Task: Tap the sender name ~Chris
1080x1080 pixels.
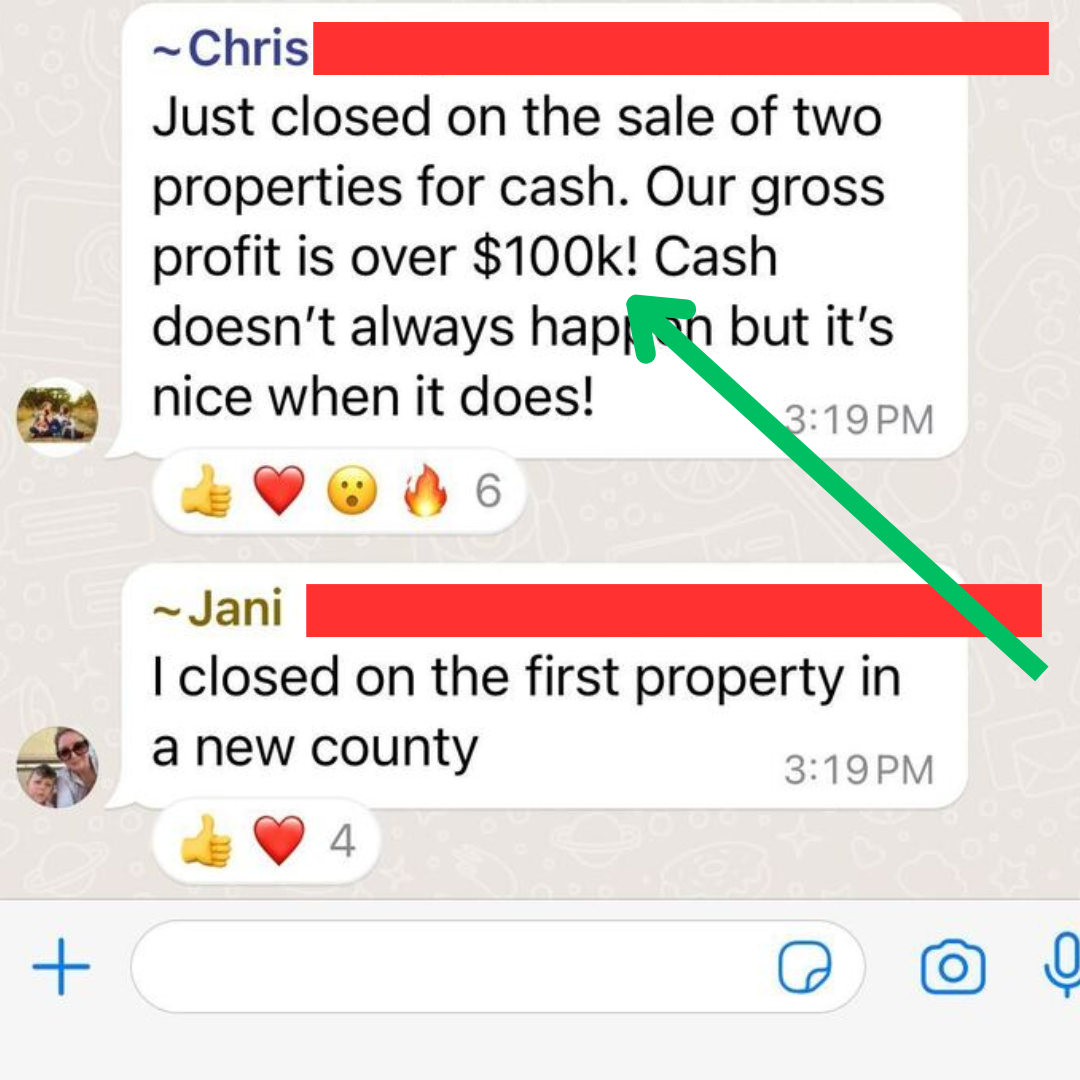Action: [231, 48]
